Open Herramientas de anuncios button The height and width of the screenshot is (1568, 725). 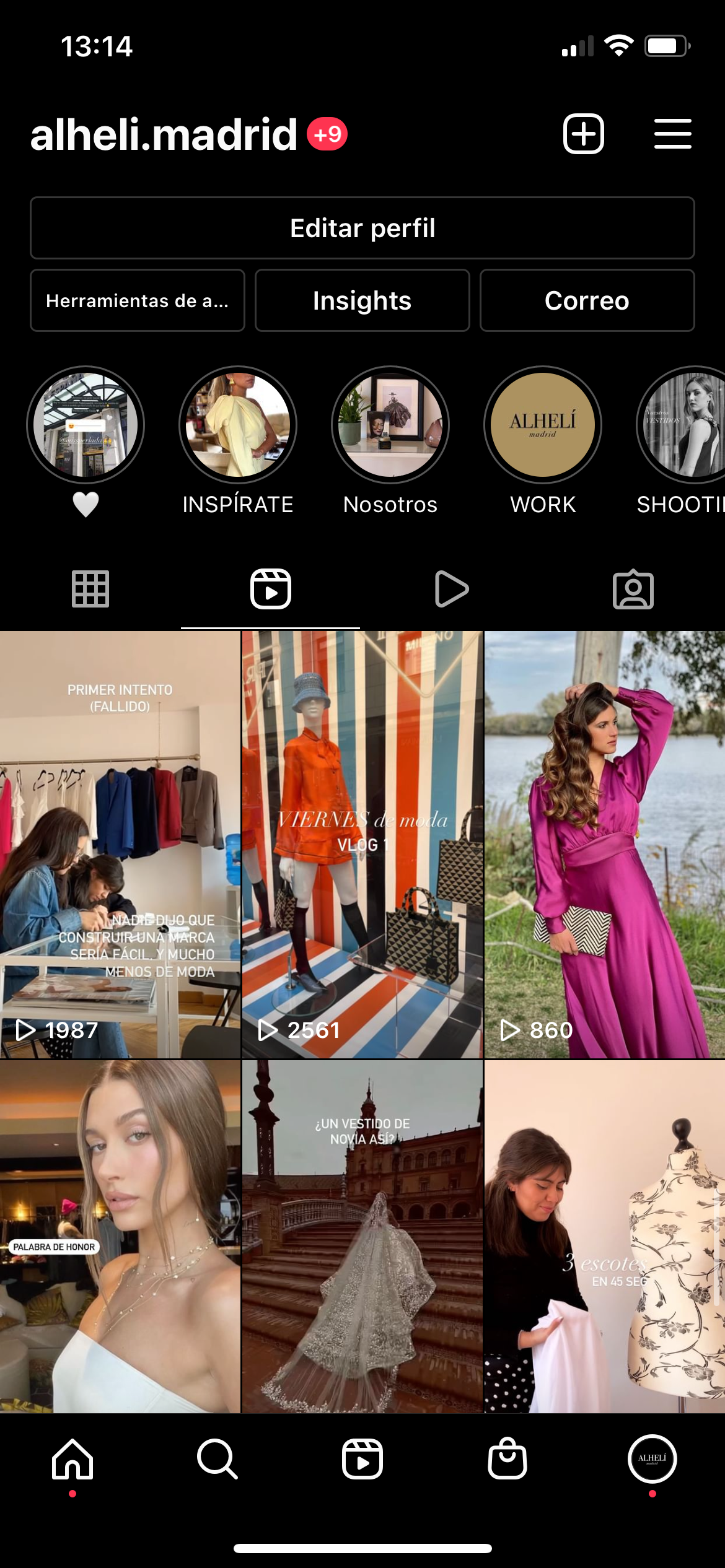tap(138, 301)
